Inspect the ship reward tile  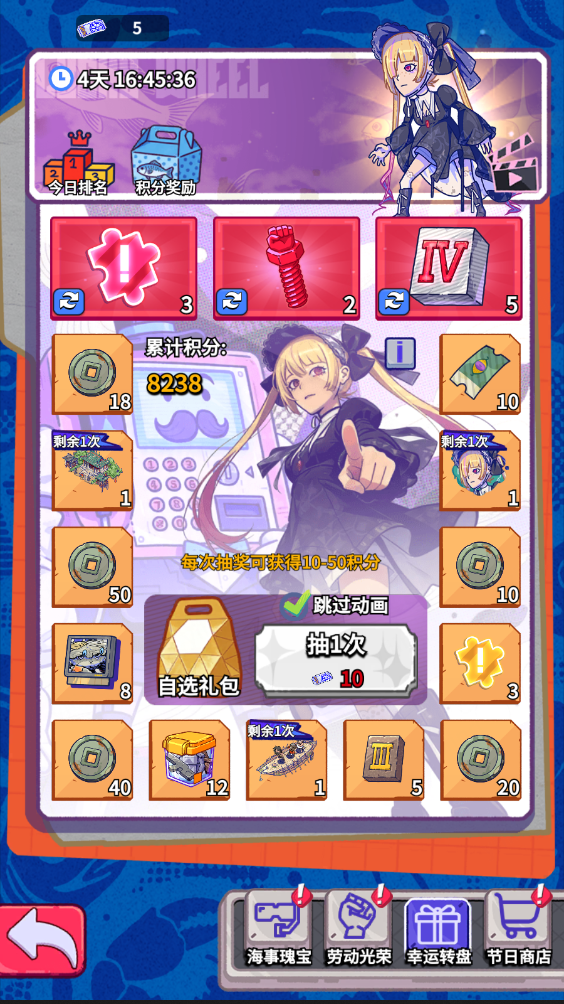click(287, 760)
